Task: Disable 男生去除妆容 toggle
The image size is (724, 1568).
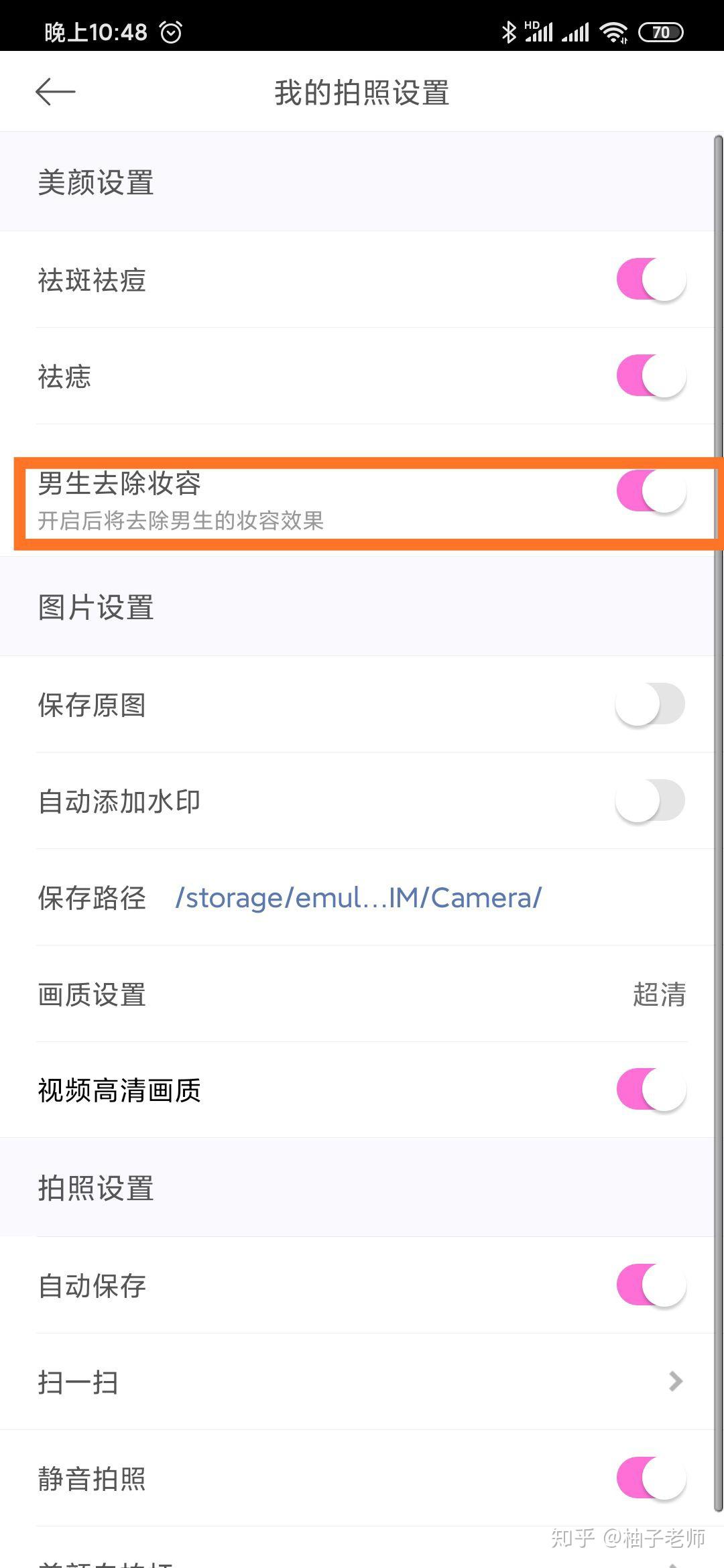Action: pos(650,491)
